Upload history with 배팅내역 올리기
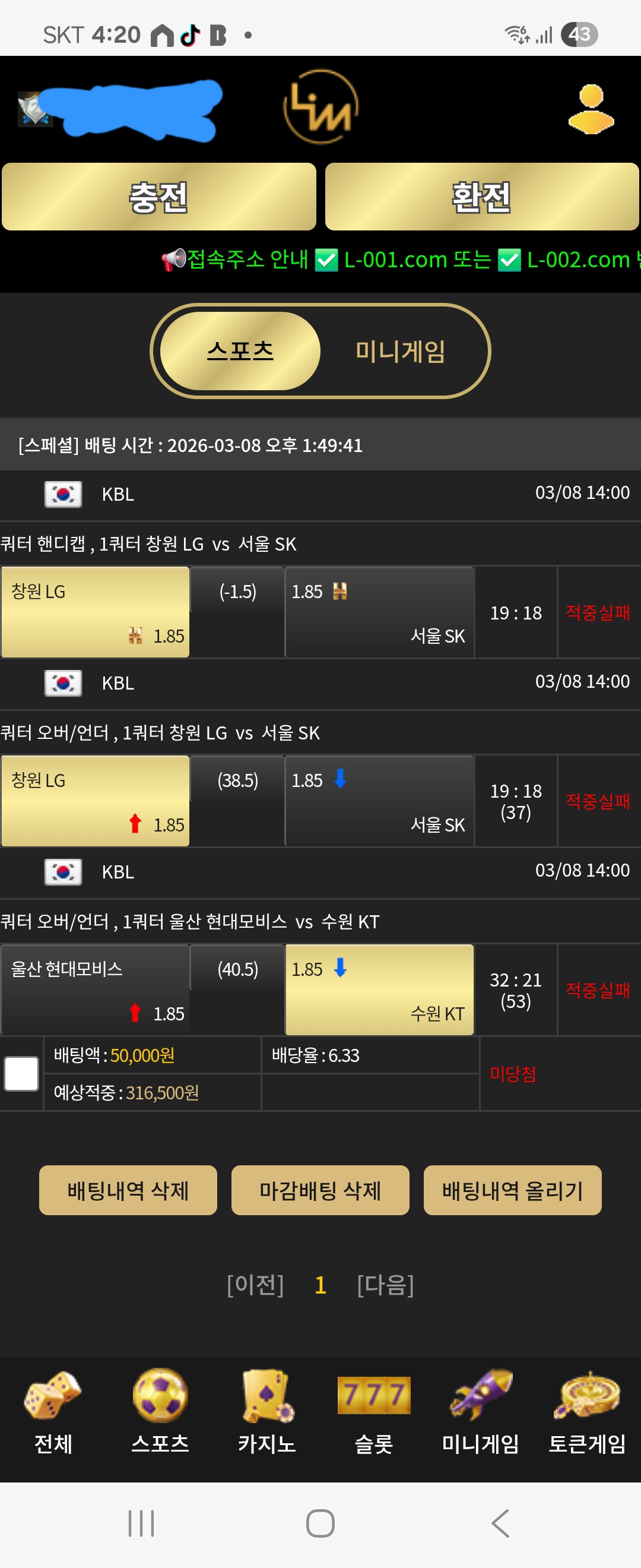 pyautogui.click(x=512, y=1190)
